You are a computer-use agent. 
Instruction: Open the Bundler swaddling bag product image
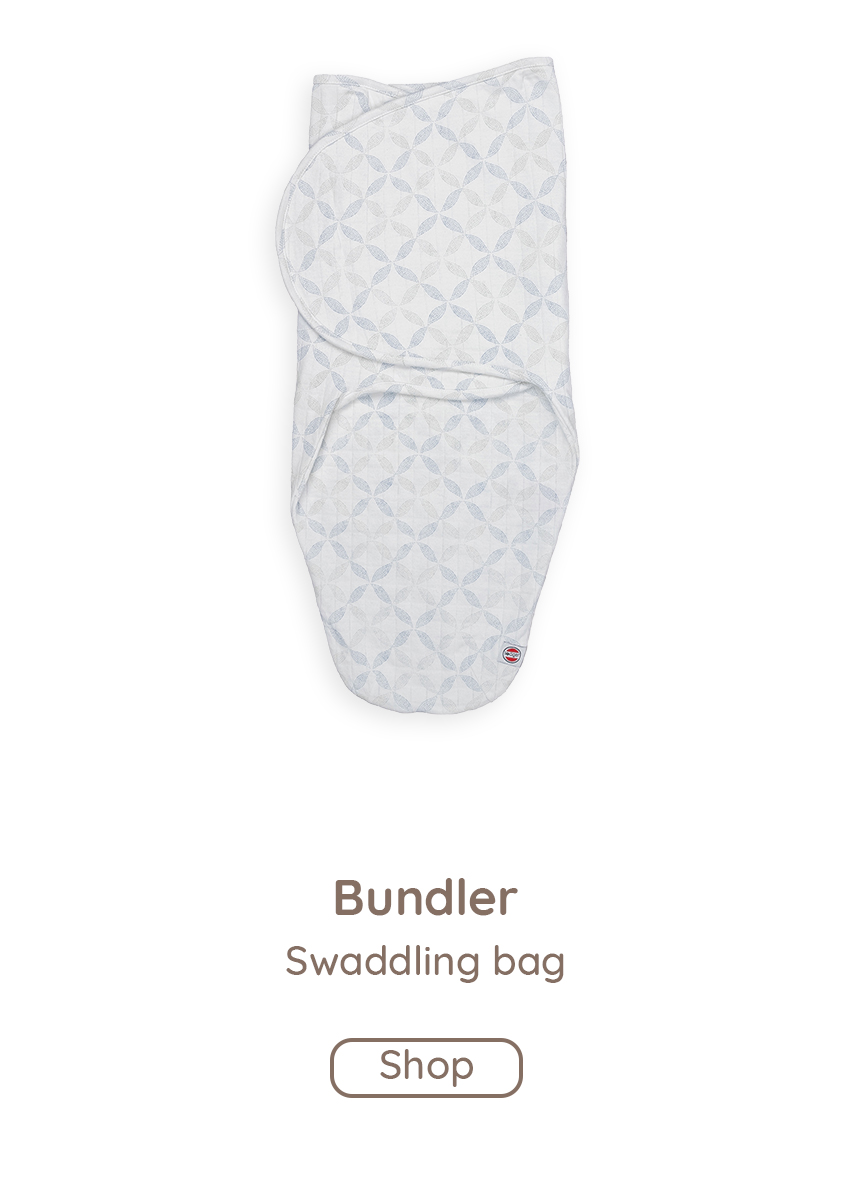click(426, 390)
